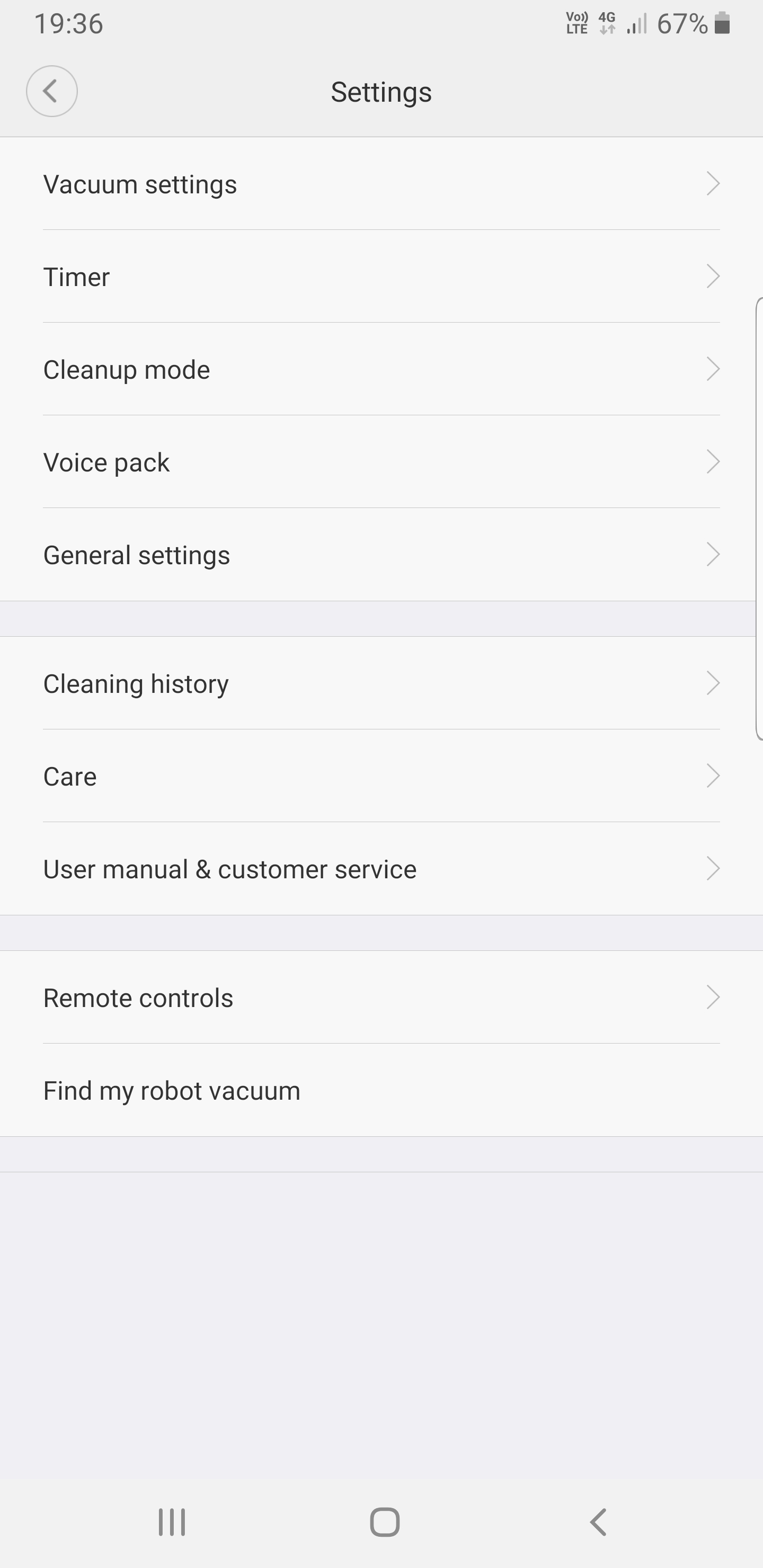Screen dimensions: 763x1568
Task: Open User manual & customer service
Action: coord(381,869)
